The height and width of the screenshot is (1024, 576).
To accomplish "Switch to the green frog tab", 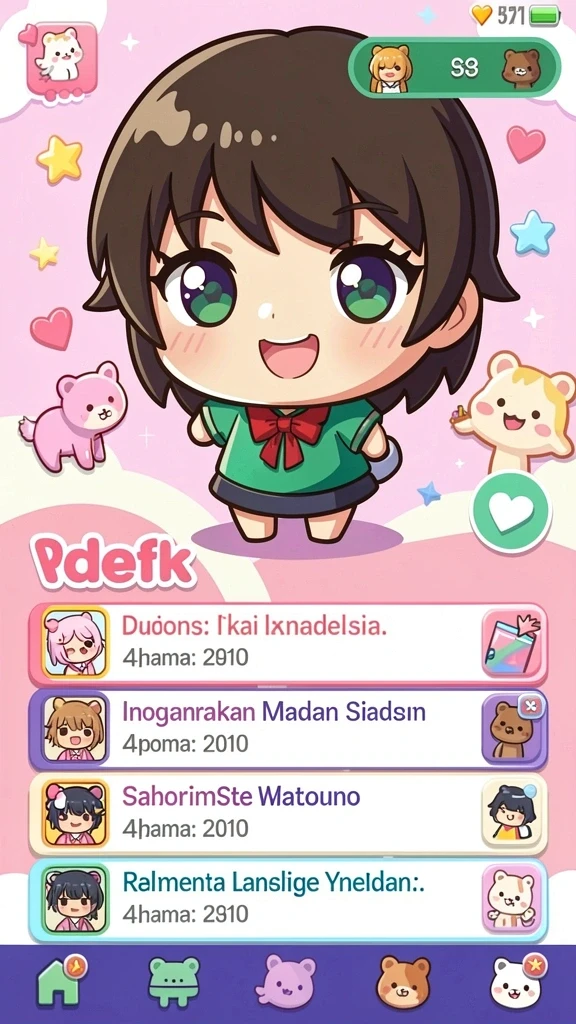I will point(173,982).
